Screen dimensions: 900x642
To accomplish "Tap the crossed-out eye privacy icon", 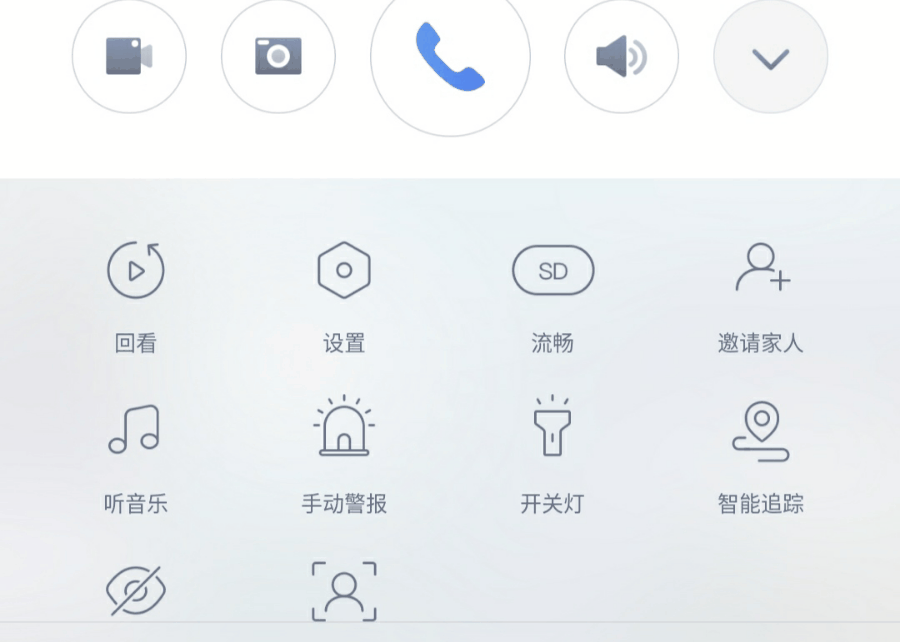I will 136,590.
